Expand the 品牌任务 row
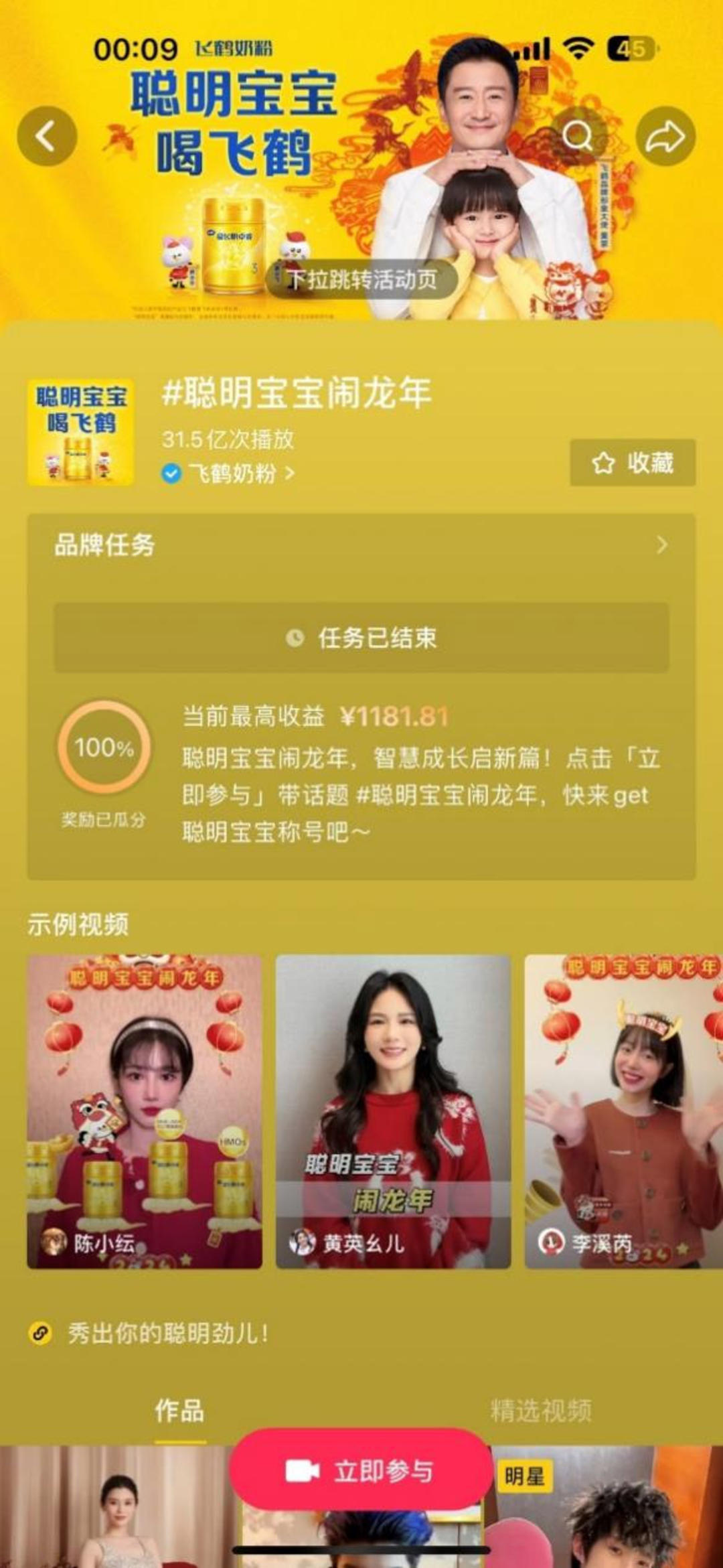723x1568 pixels. coord(361,545)
